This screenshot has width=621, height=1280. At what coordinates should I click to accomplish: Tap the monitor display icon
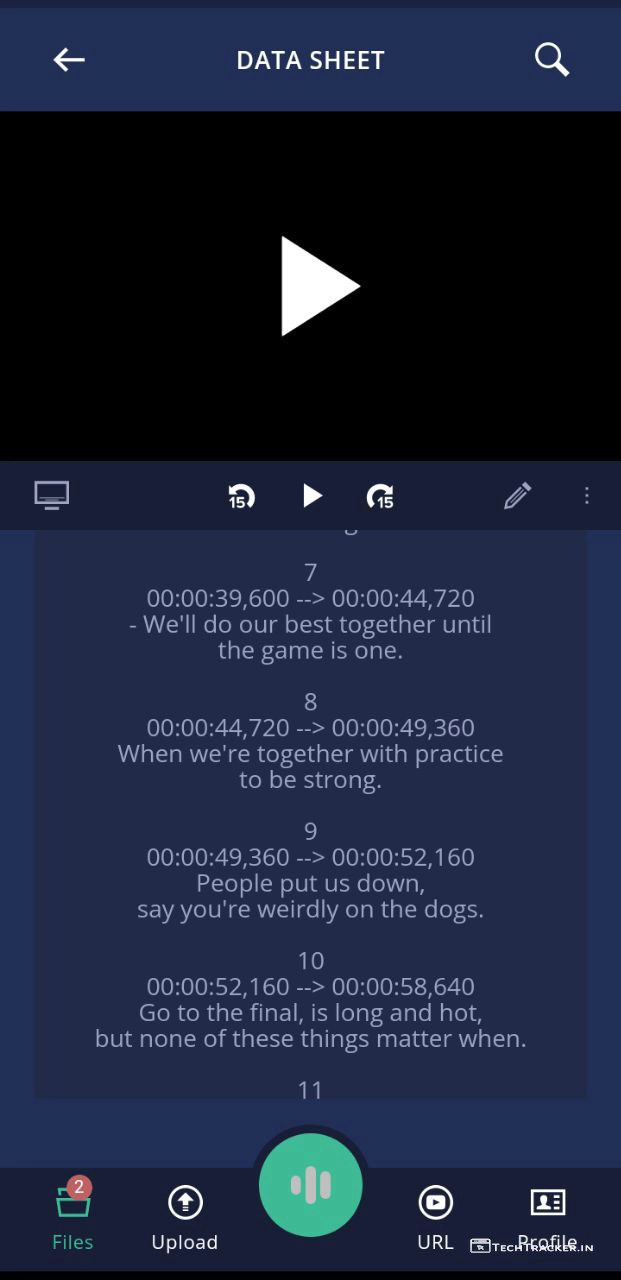click(x=52, y=495)
